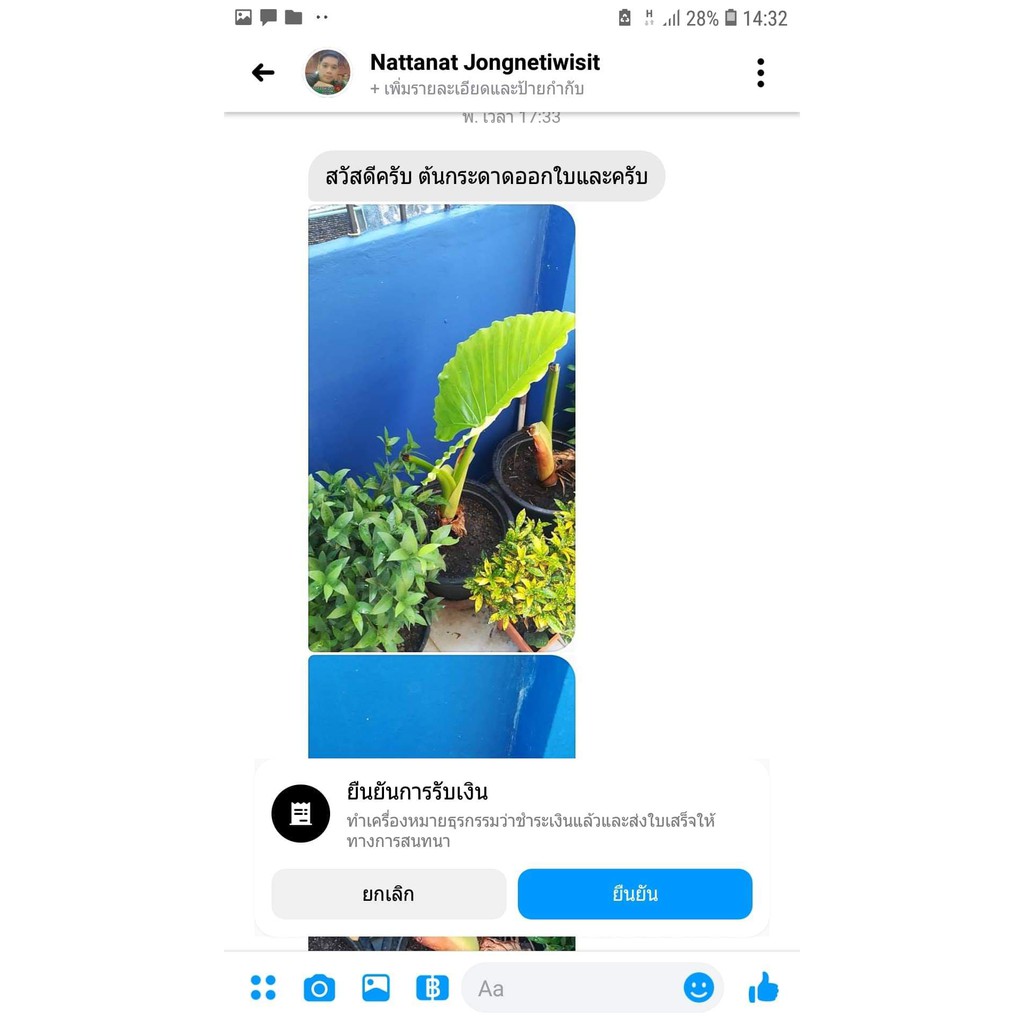Open the four-dot more actions menu
Screen dimensions: 1024x1024
pyautogui.click(x=263, y=988)
